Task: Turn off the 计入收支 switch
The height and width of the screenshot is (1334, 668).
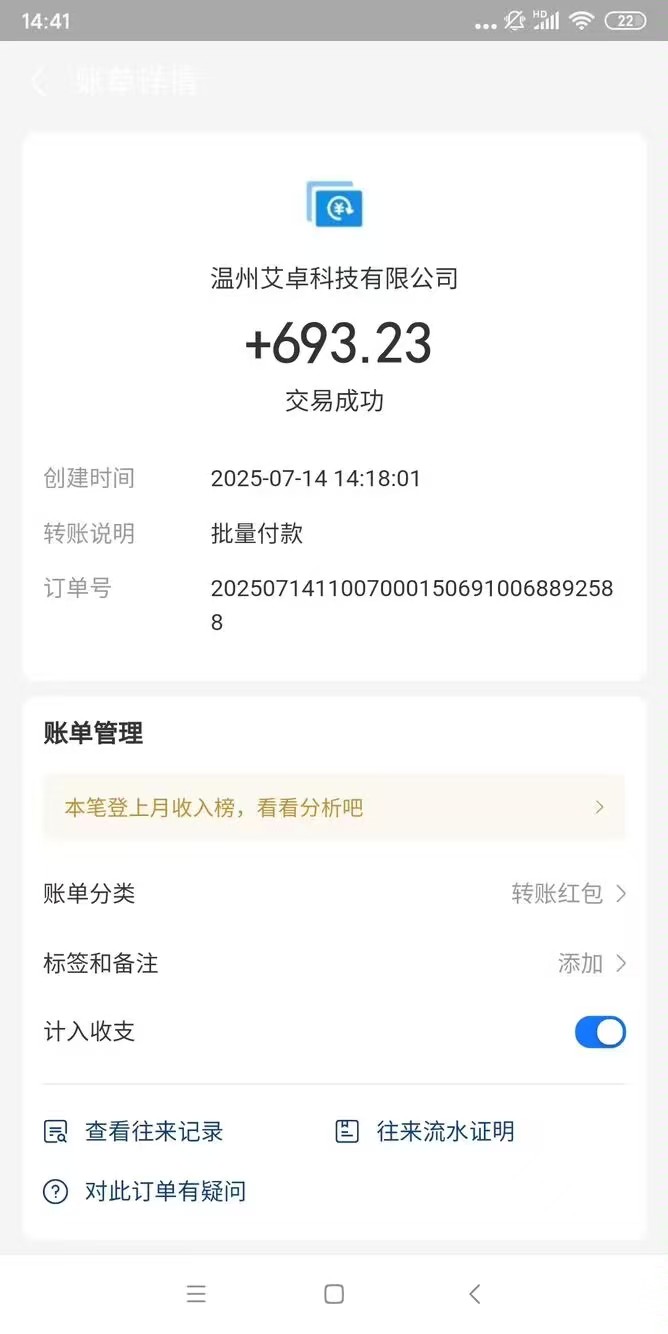Action: point(600,1032)
